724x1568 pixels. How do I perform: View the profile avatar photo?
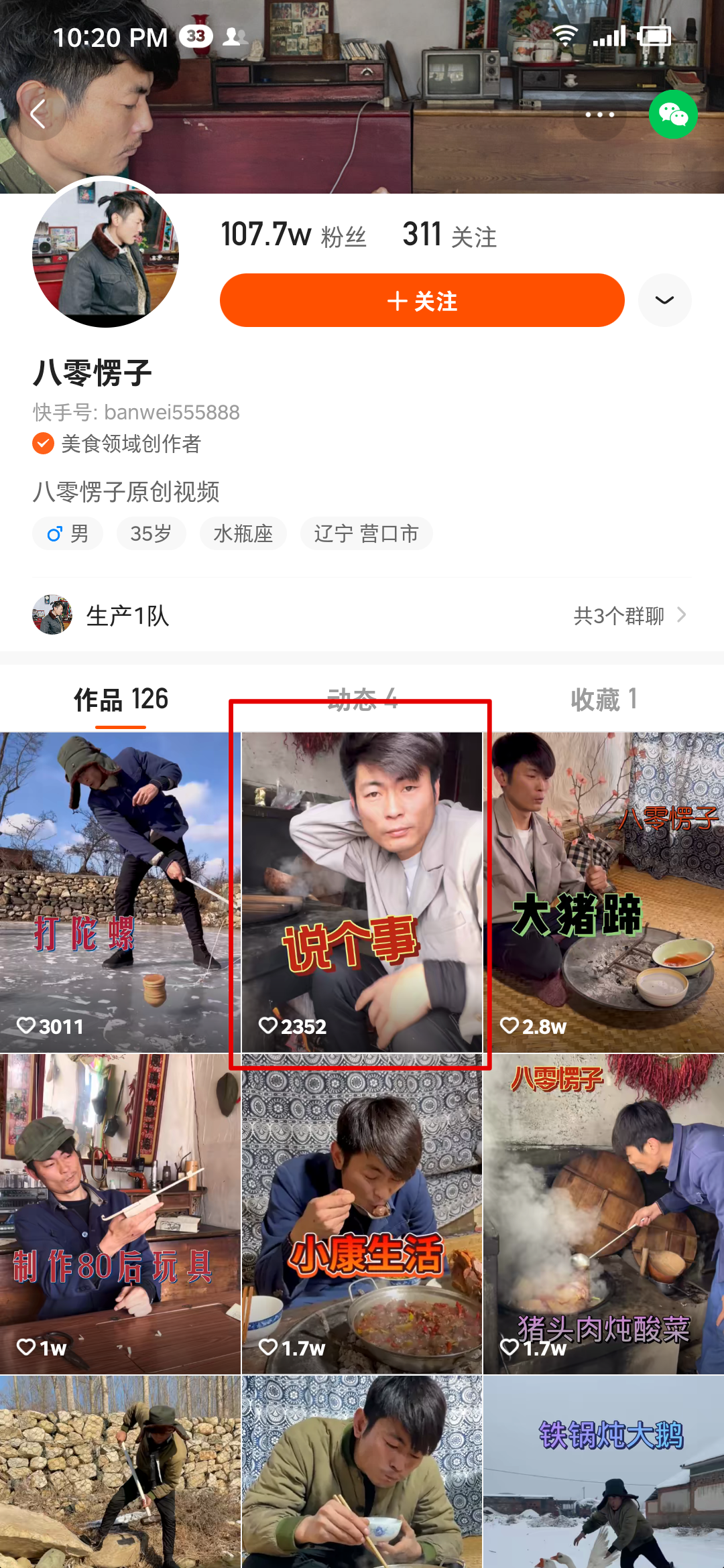105,253
